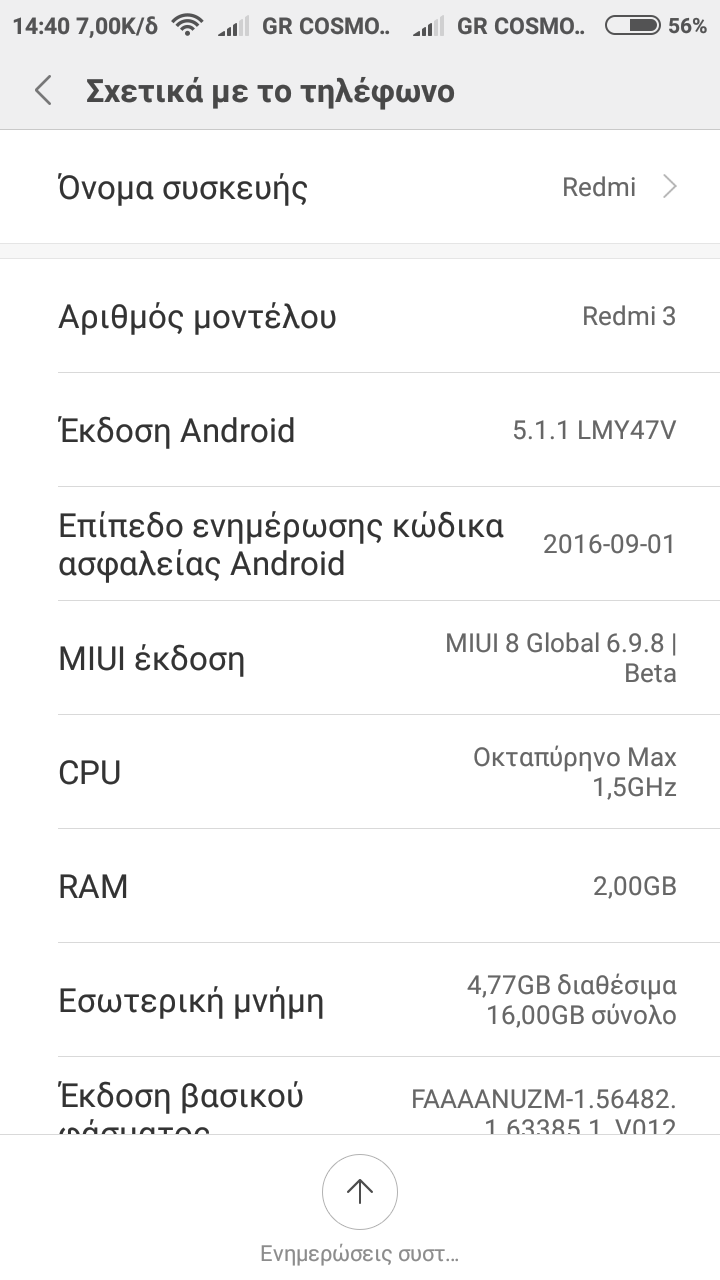Open the Όνομα συσκευής setting
The width and height of the screenshot is (720, 1280).
[360, 187]
